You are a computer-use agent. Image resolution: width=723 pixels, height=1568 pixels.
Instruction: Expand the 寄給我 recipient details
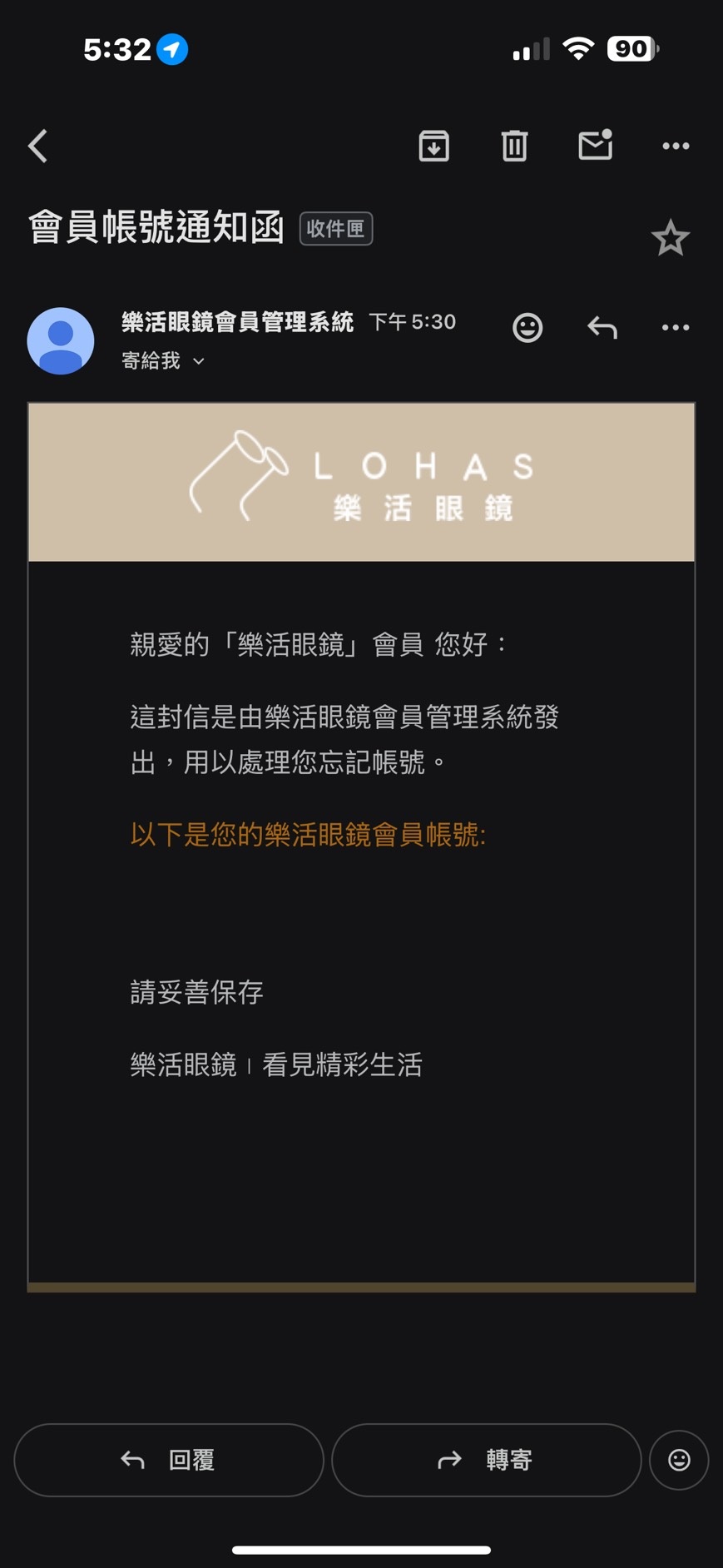(x=163, y=361)
